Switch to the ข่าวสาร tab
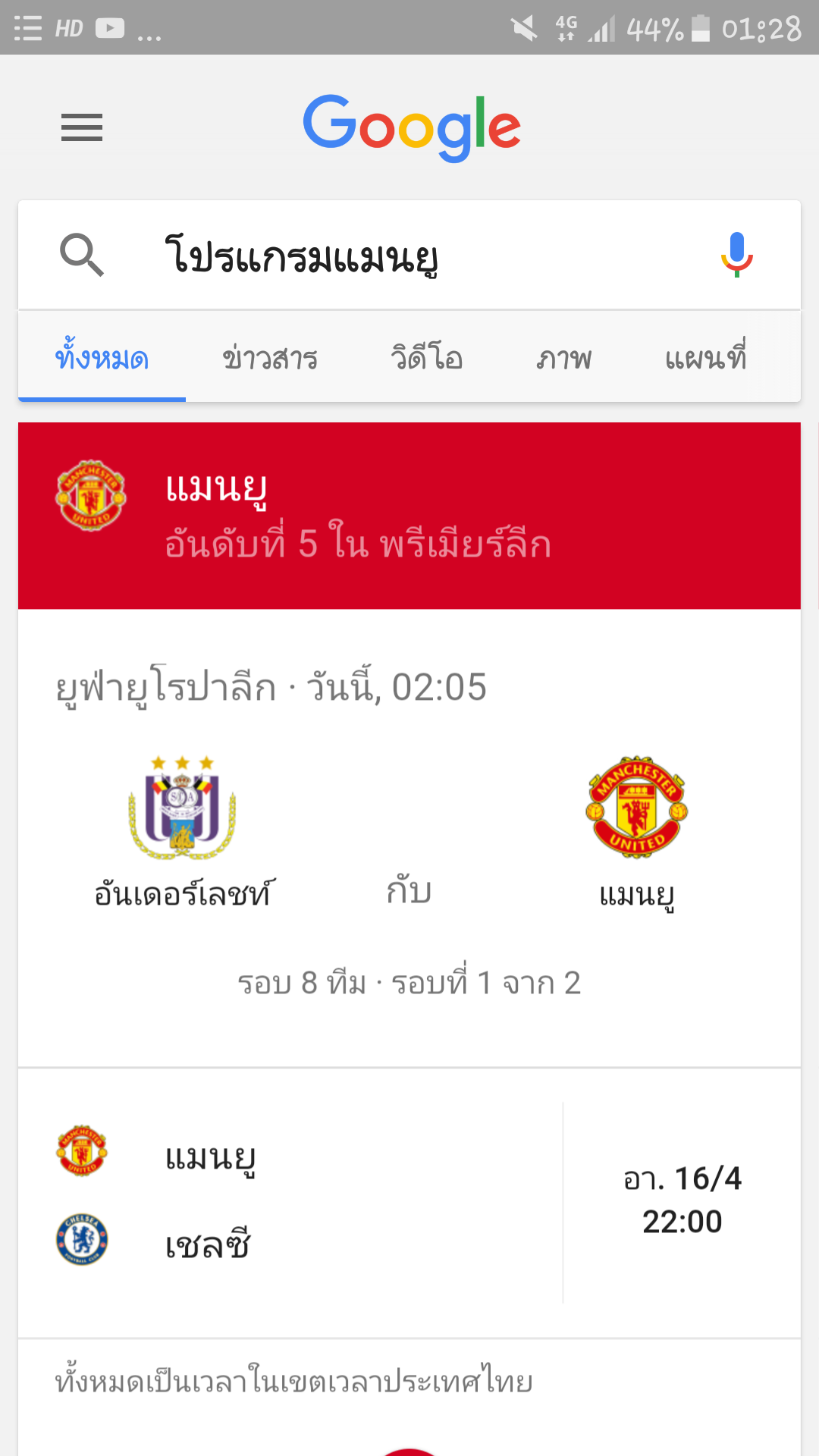 coord(270,358)
